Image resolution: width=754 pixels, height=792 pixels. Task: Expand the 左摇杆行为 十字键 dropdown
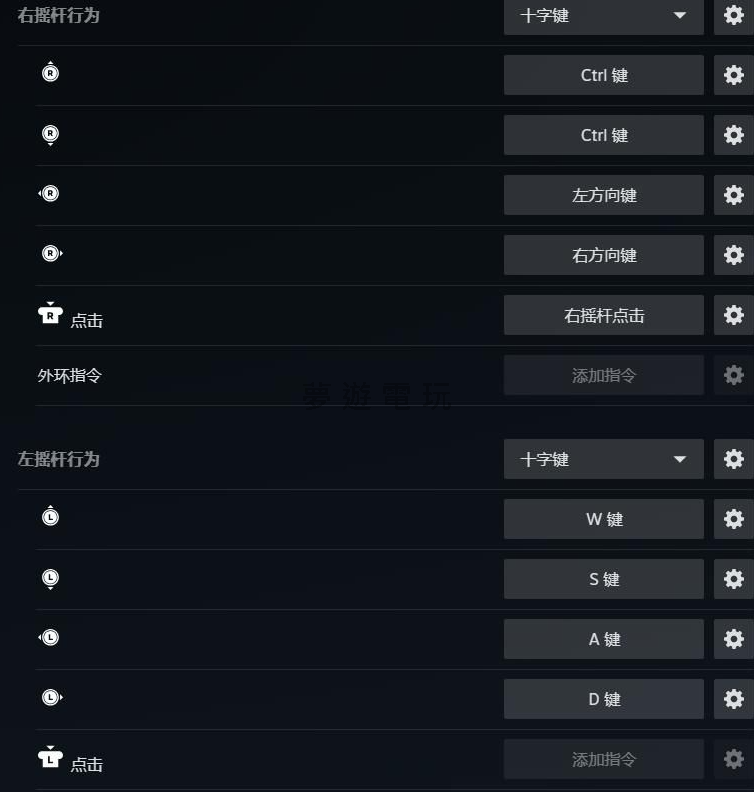[x=603, y=459]
